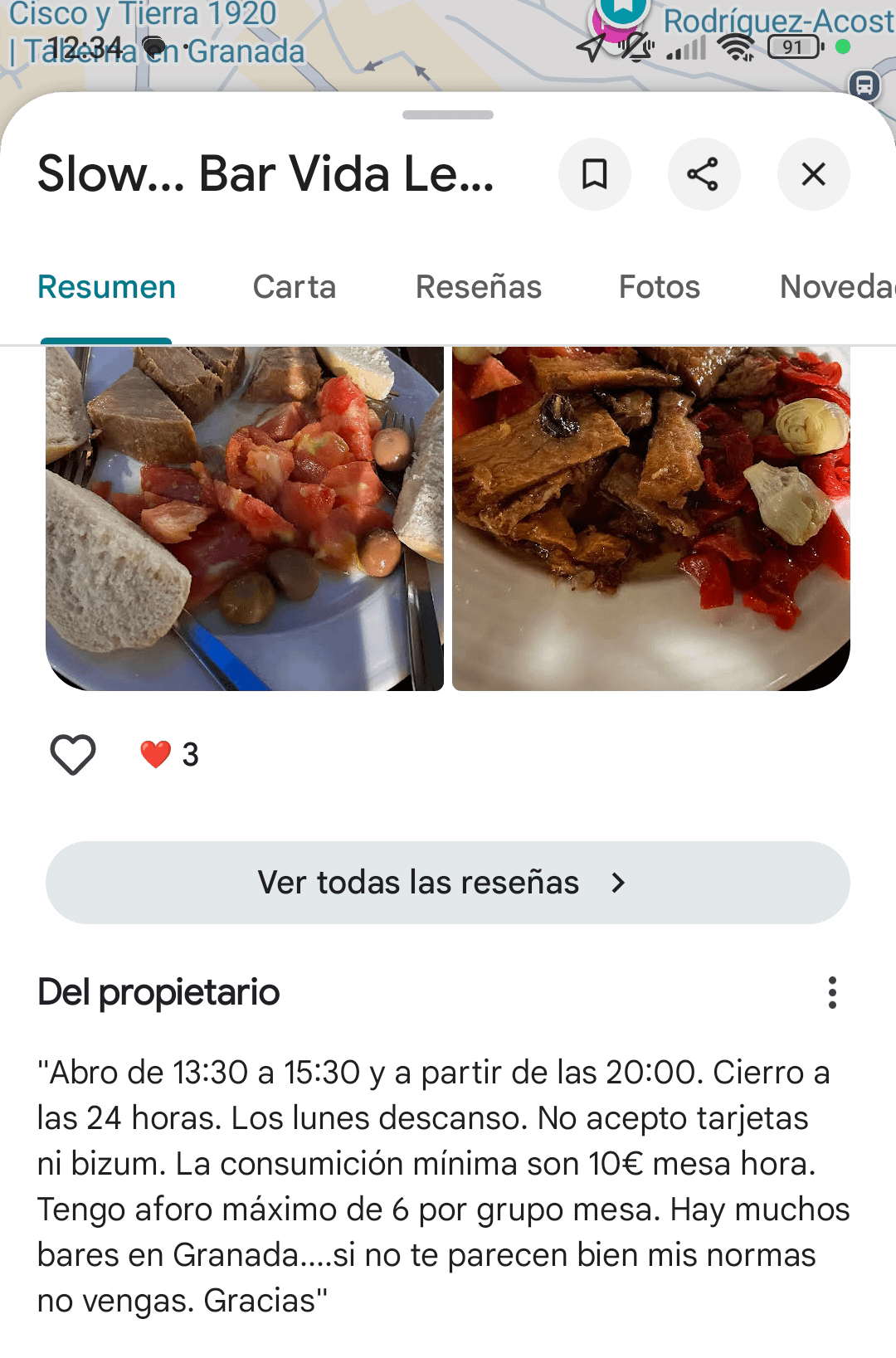This screenshot has width=896, height=1358.
Task: Save Slow Bar Vida Lenta with bookmark icon
Action: [x=594, y=174]
